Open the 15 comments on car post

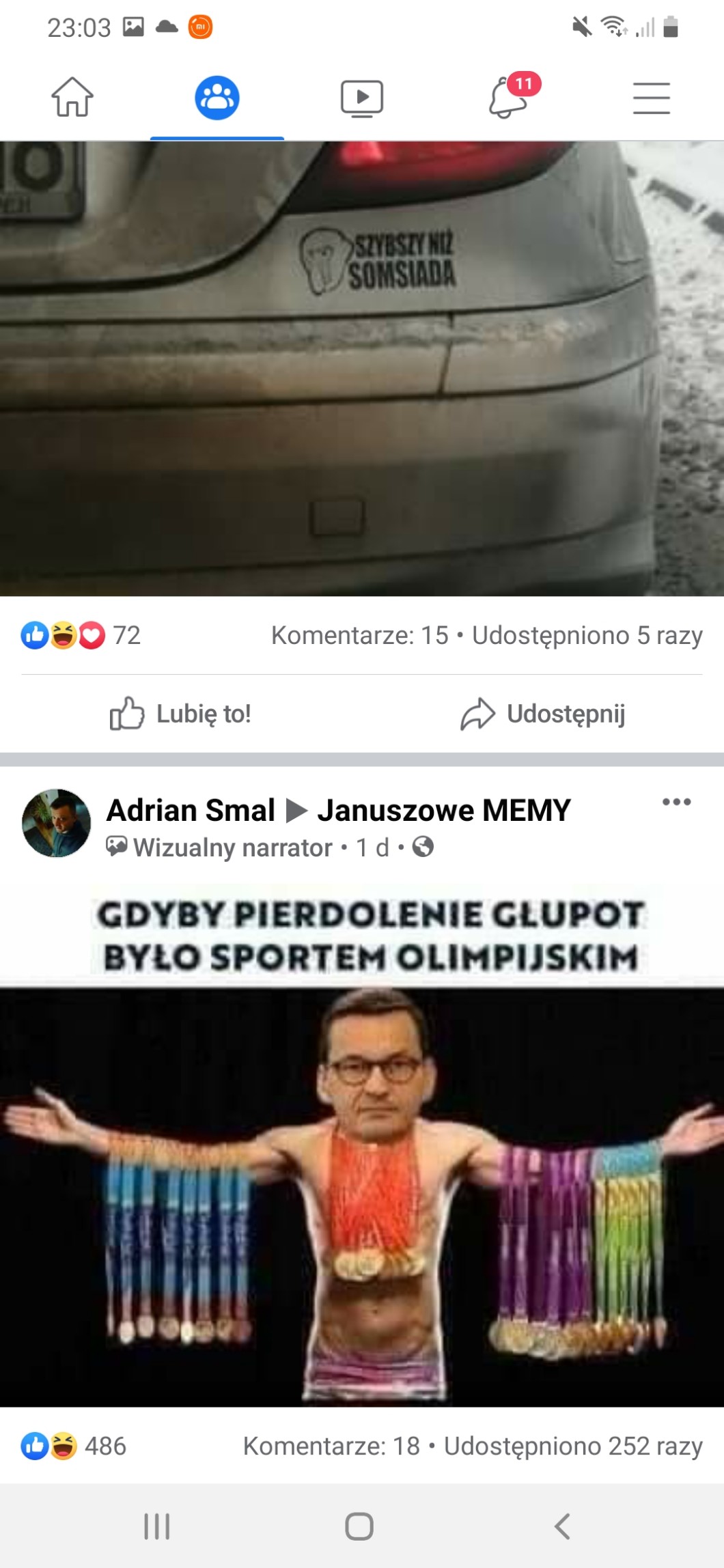pyautogui.click(x=360, y=635)
